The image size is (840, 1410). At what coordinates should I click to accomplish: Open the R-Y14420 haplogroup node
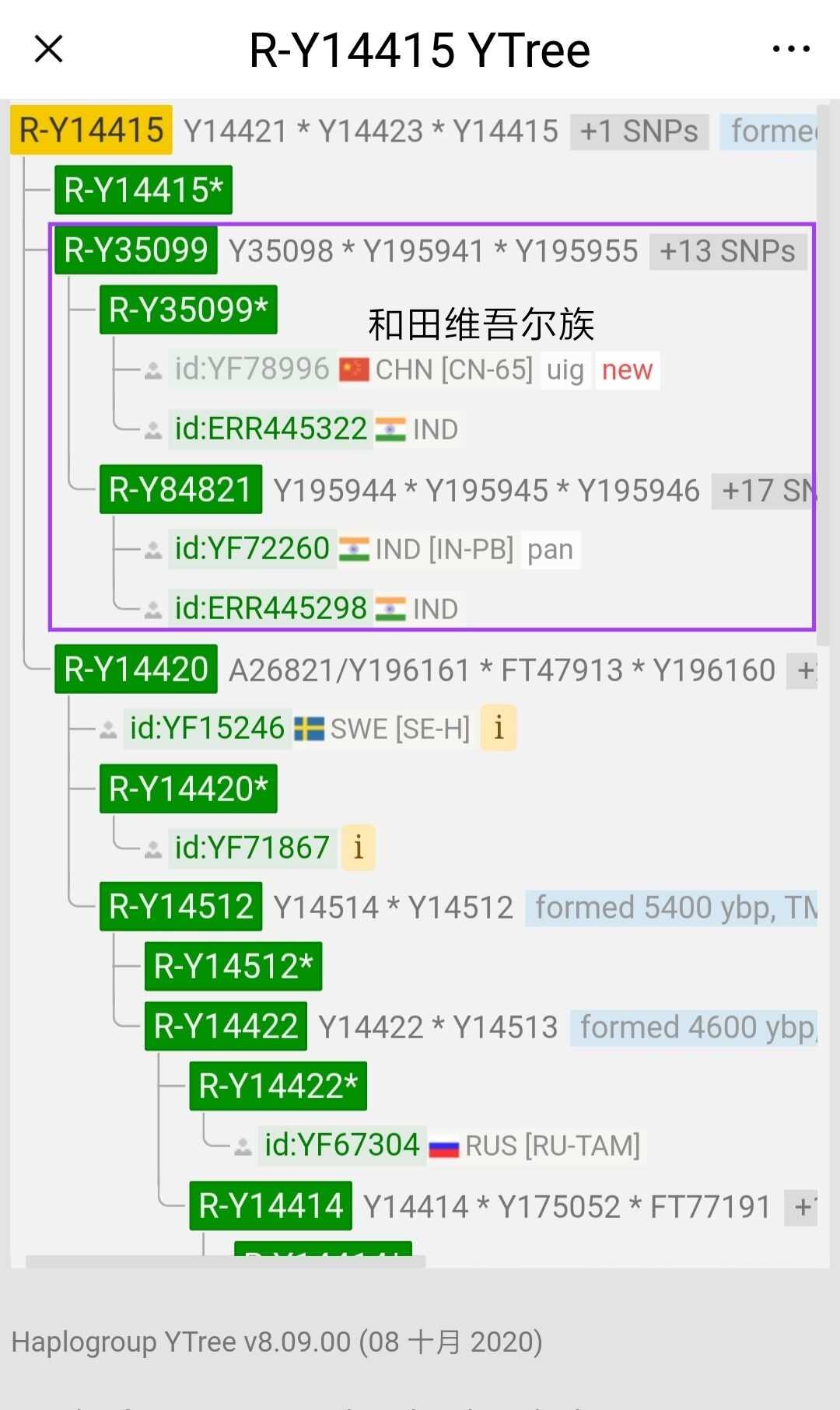(136, 670)
